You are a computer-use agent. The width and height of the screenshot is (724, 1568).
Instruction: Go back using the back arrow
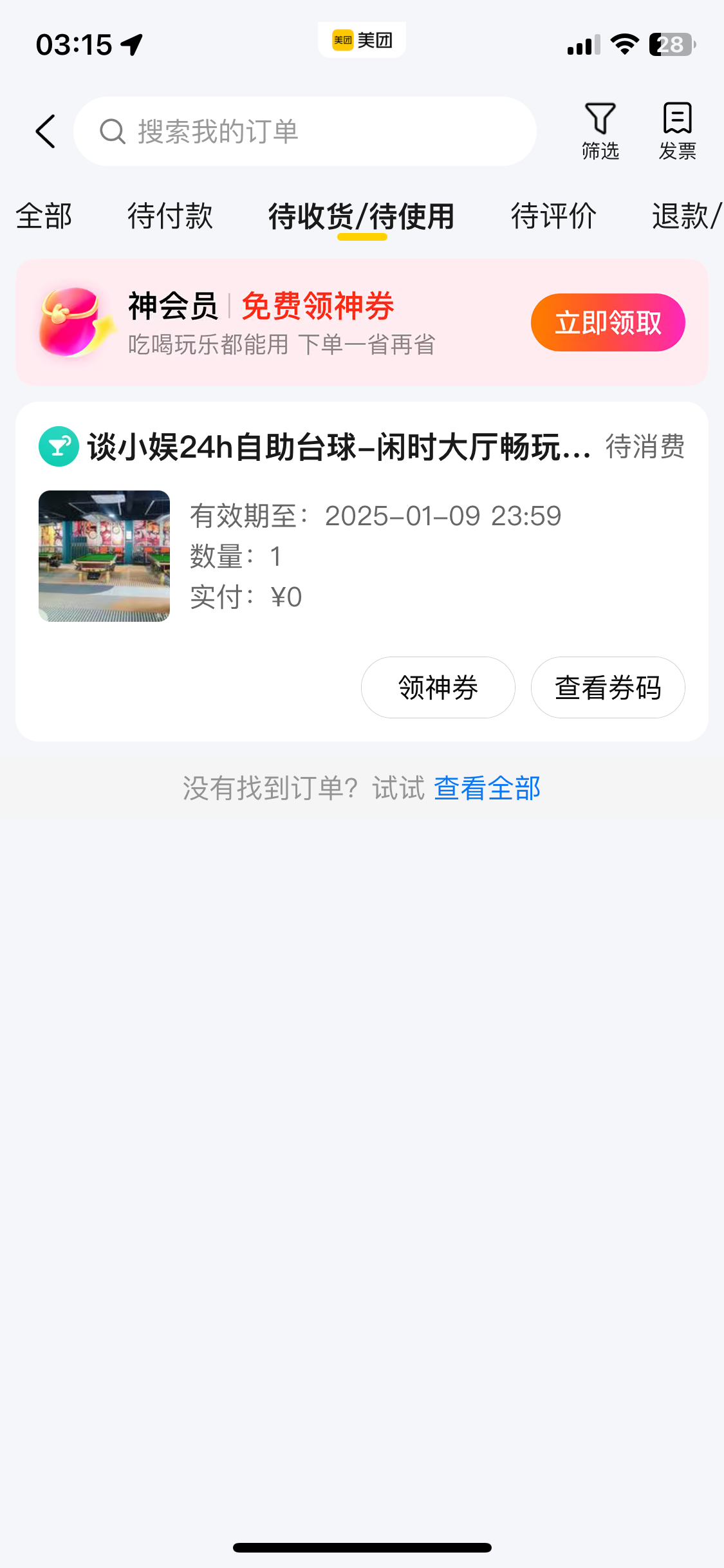[46, 132]
